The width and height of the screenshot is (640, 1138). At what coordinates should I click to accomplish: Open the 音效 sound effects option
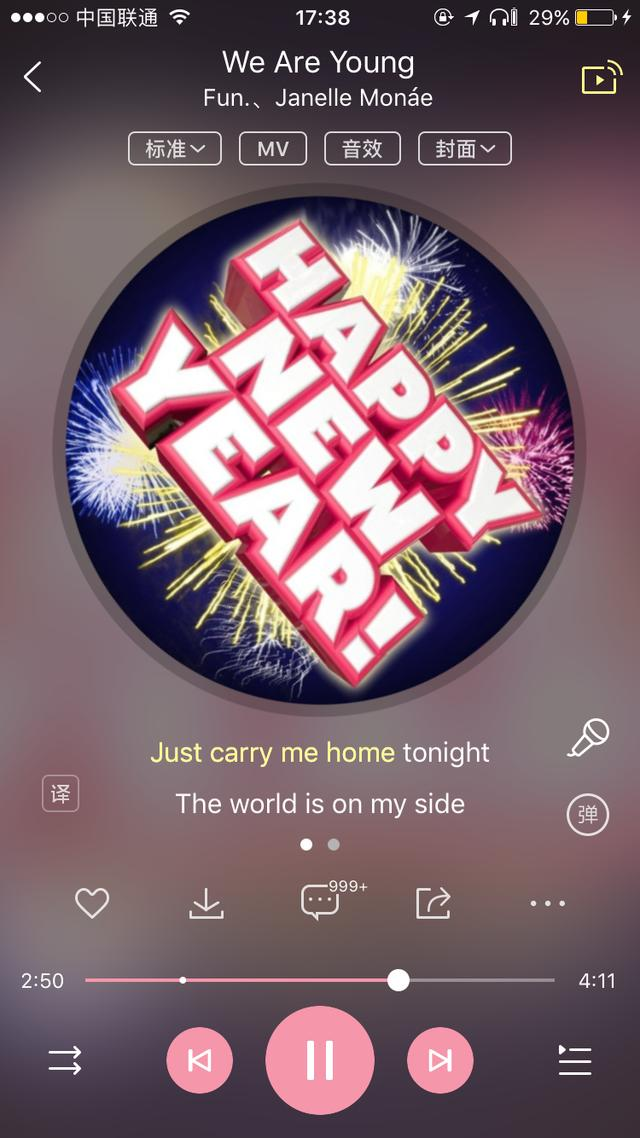point(362,149)
